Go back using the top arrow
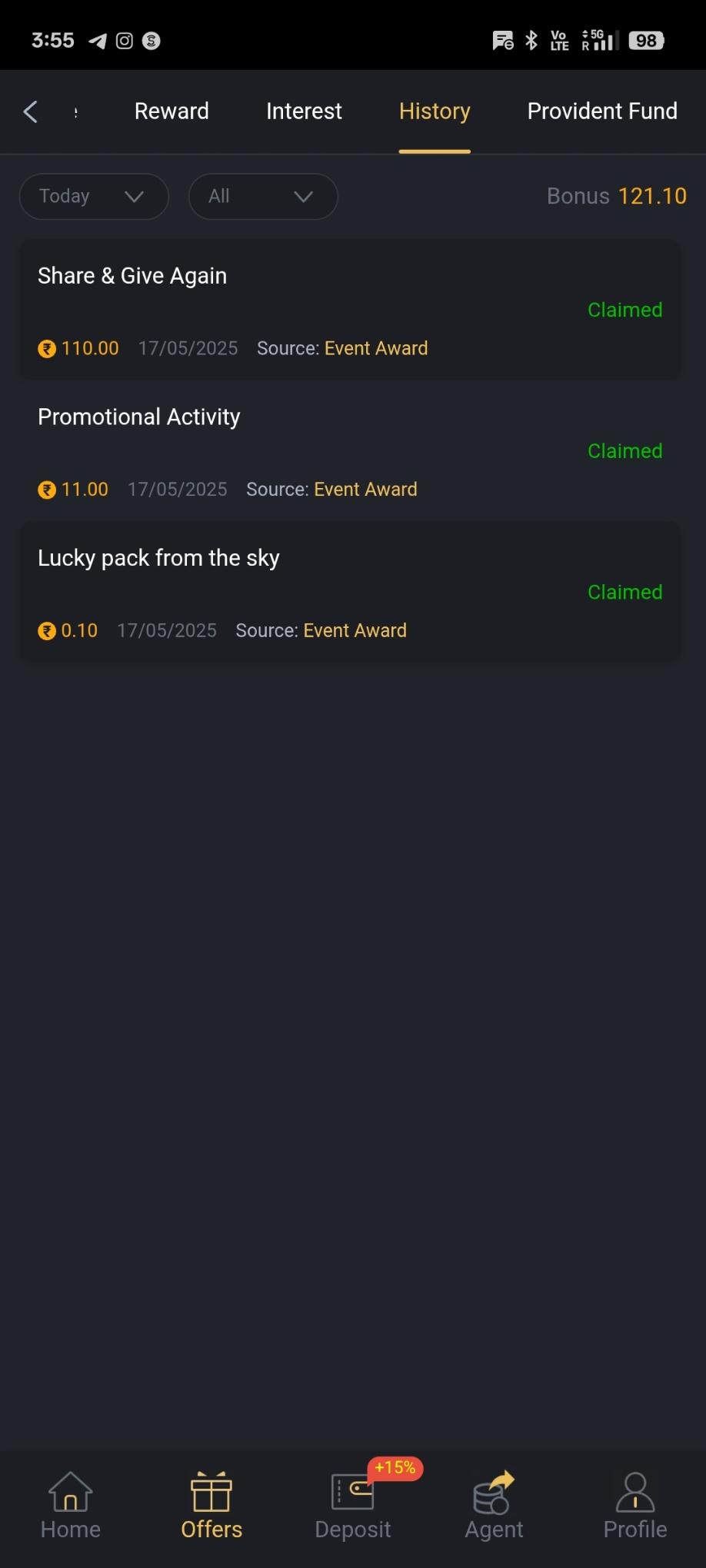706x1568 pixels. (x=31, y=111)
